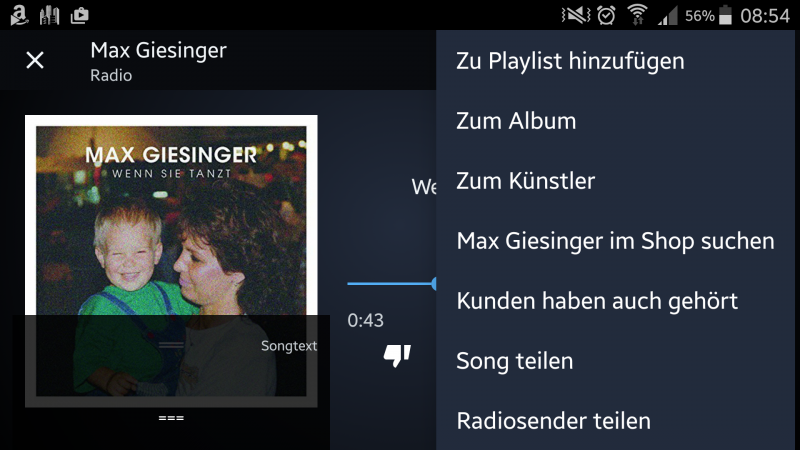The image size is (800, 450).
Task: Go to 'Zum Album'
Action: [x=516, y=121]
